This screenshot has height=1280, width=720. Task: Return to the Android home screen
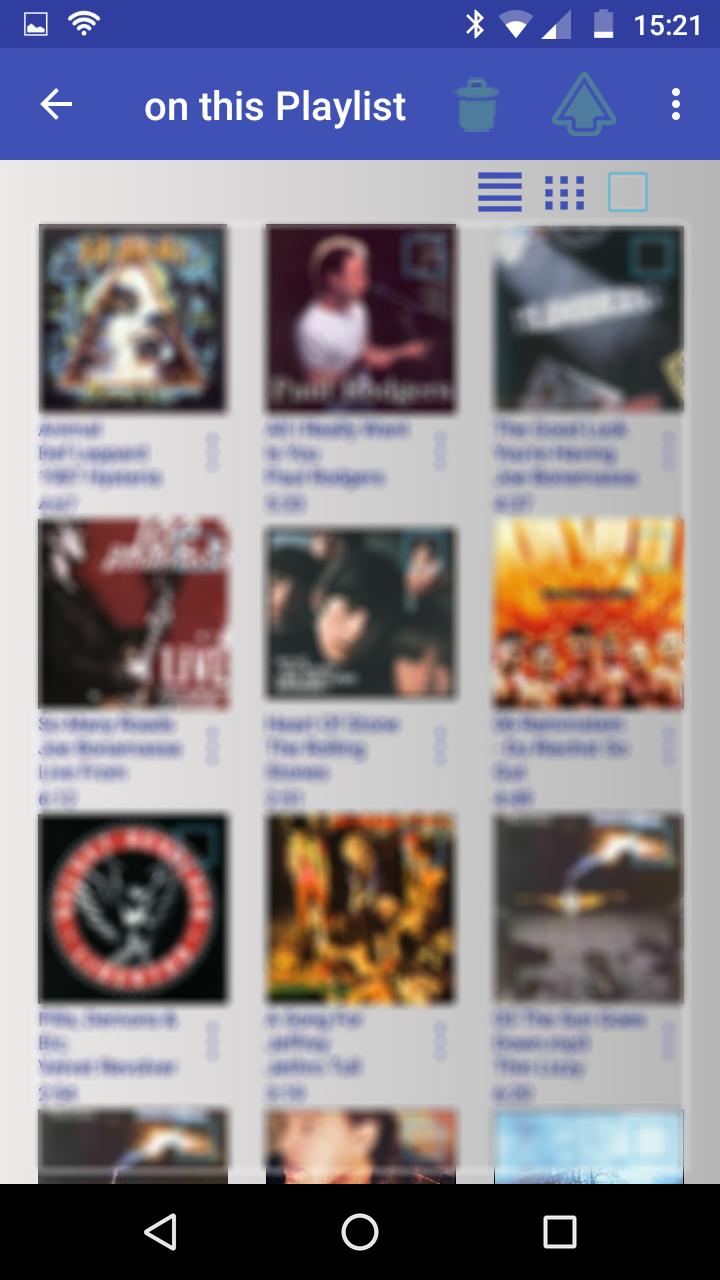click(360, 1232)
